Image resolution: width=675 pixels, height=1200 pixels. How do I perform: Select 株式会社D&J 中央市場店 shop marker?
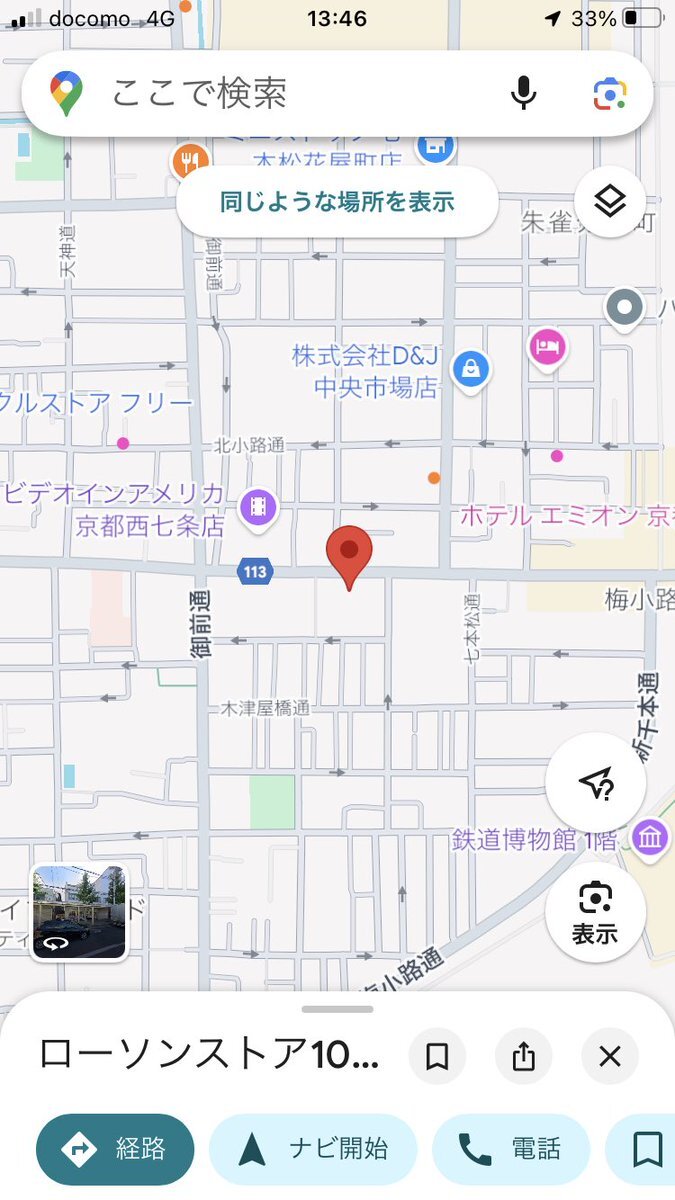pos(470,368)
